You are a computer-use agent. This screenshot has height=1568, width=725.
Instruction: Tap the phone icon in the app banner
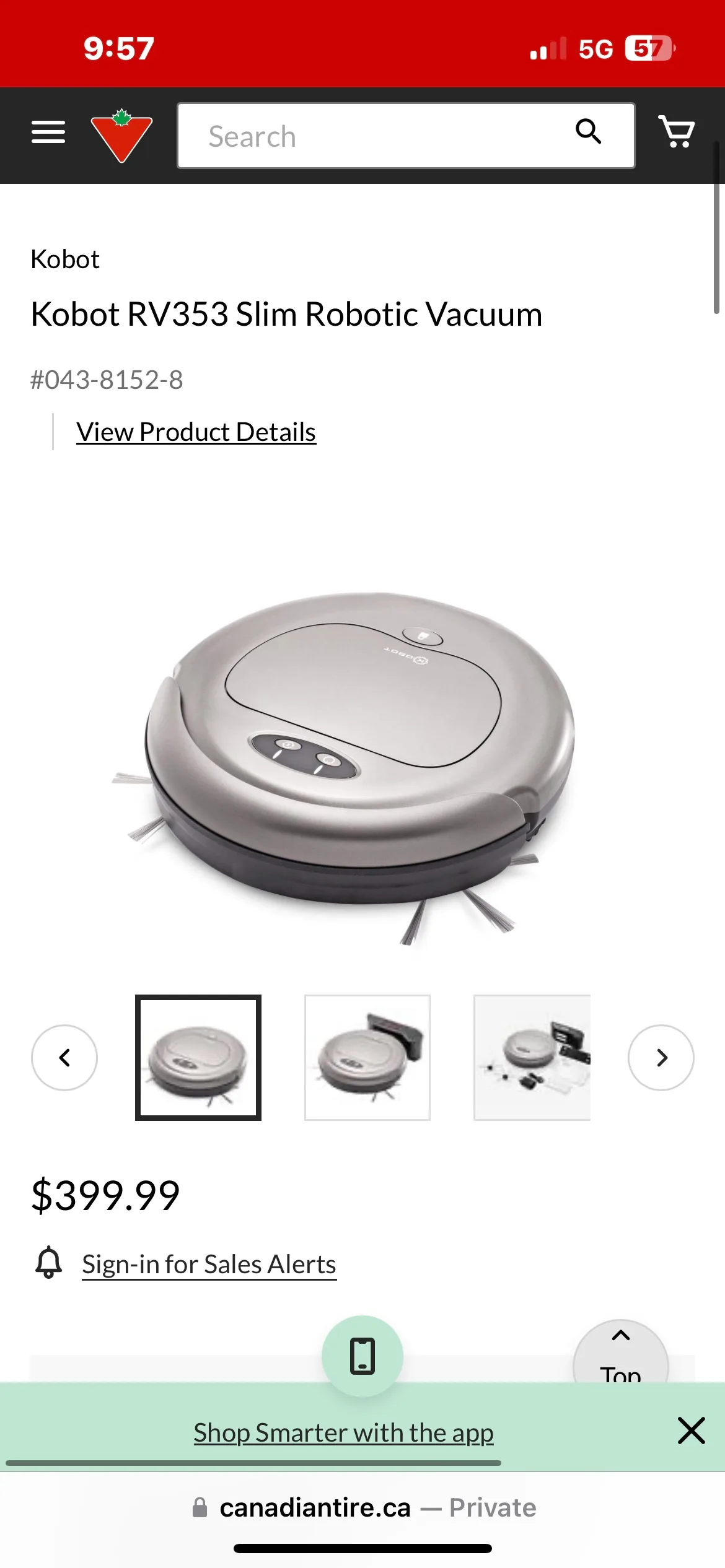pos(364,1356)
